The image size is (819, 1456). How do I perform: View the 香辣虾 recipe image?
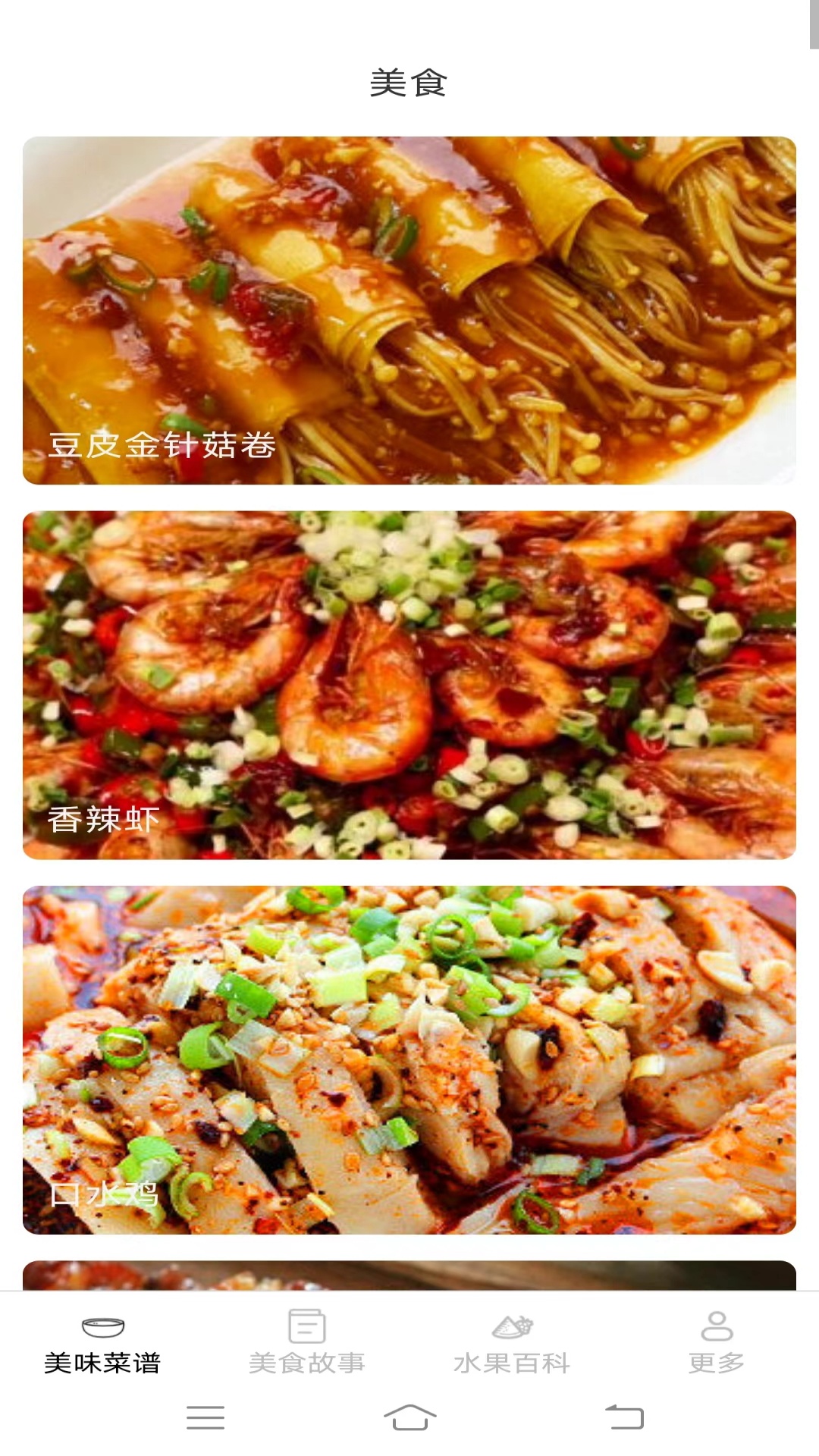coord(409,685)
